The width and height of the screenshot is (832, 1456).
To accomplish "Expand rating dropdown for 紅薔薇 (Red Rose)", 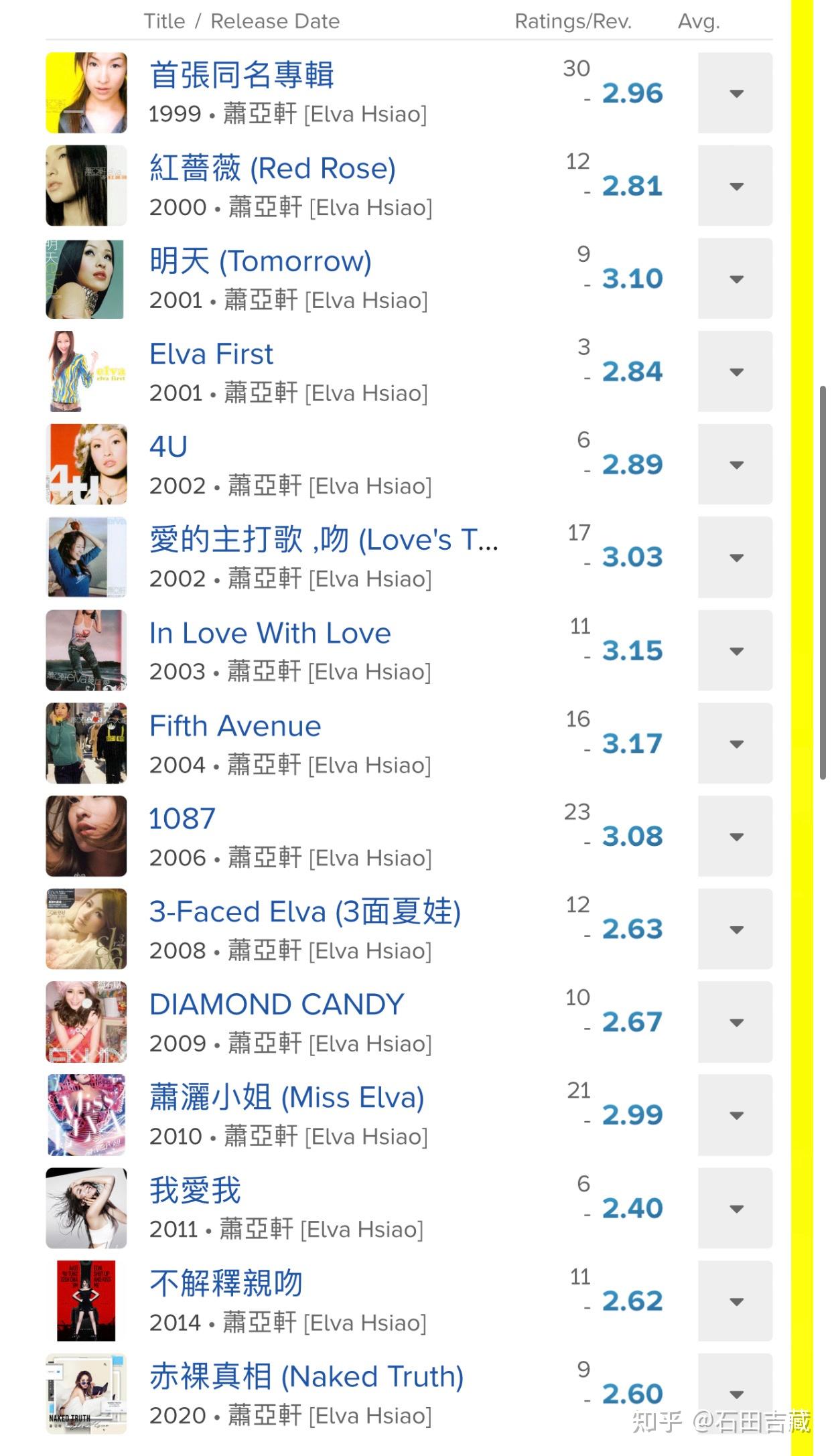I will coord(735,186).
